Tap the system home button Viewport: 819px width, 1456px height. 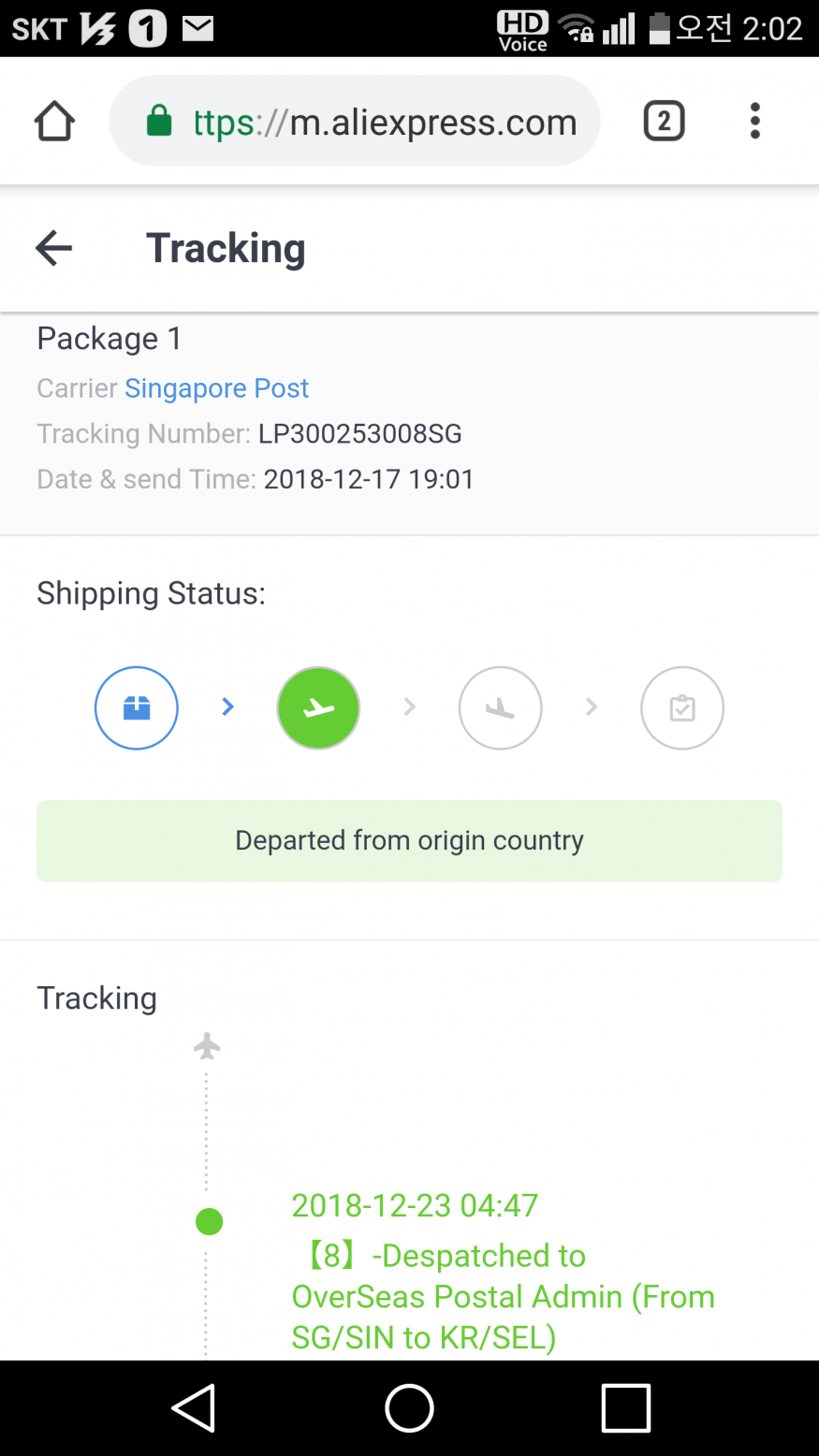[x=409, y=1408]
